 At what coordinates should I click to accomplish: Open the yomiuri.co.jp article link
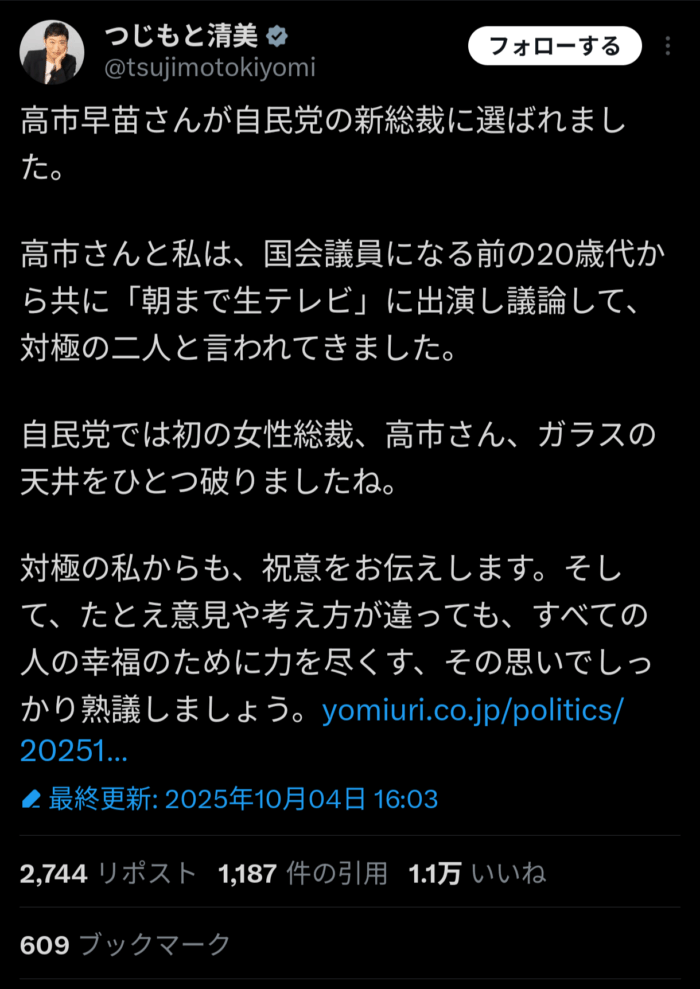point(474,711)
